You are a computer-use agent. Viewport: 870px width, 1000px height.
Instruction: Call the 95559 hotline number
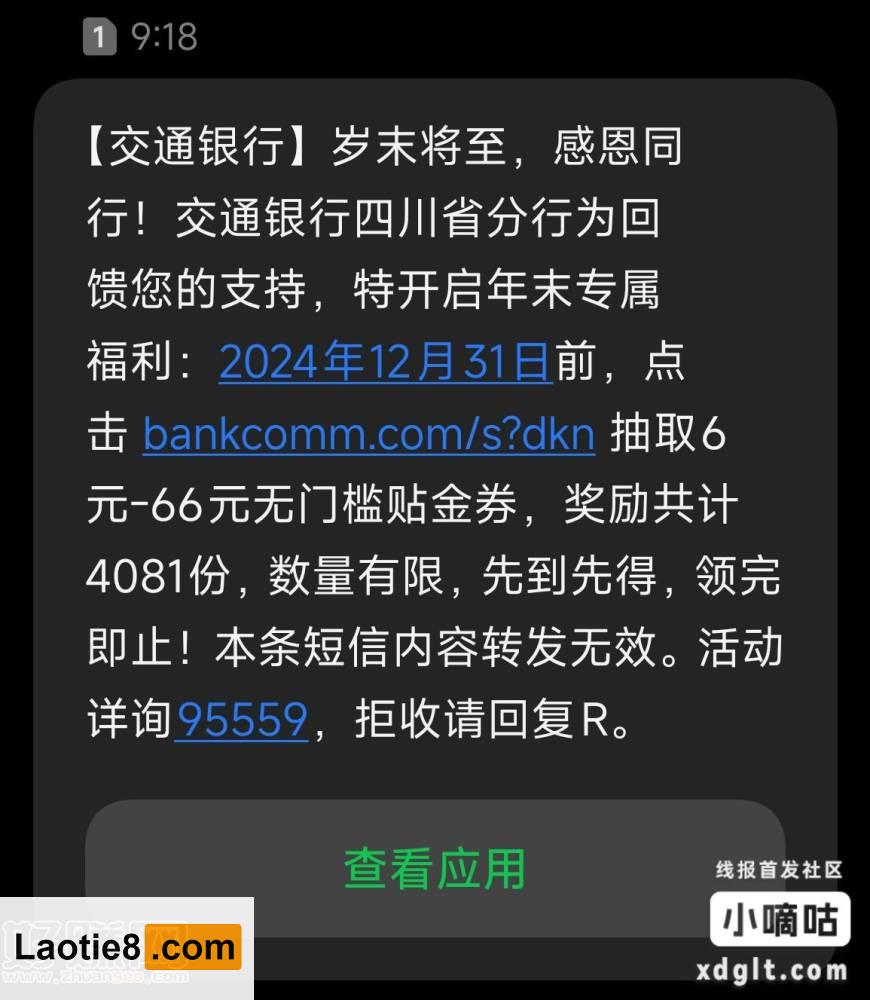tap(241, 720)
